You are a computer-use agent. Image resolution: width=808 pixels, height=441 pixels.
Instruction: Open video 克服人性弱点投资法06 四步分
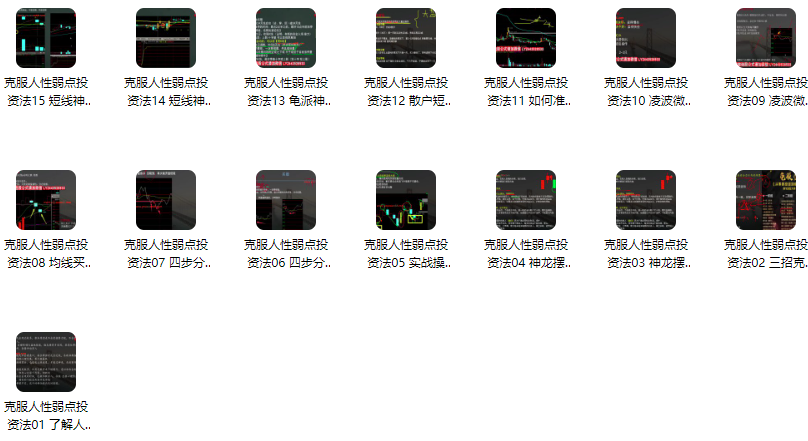286,200
